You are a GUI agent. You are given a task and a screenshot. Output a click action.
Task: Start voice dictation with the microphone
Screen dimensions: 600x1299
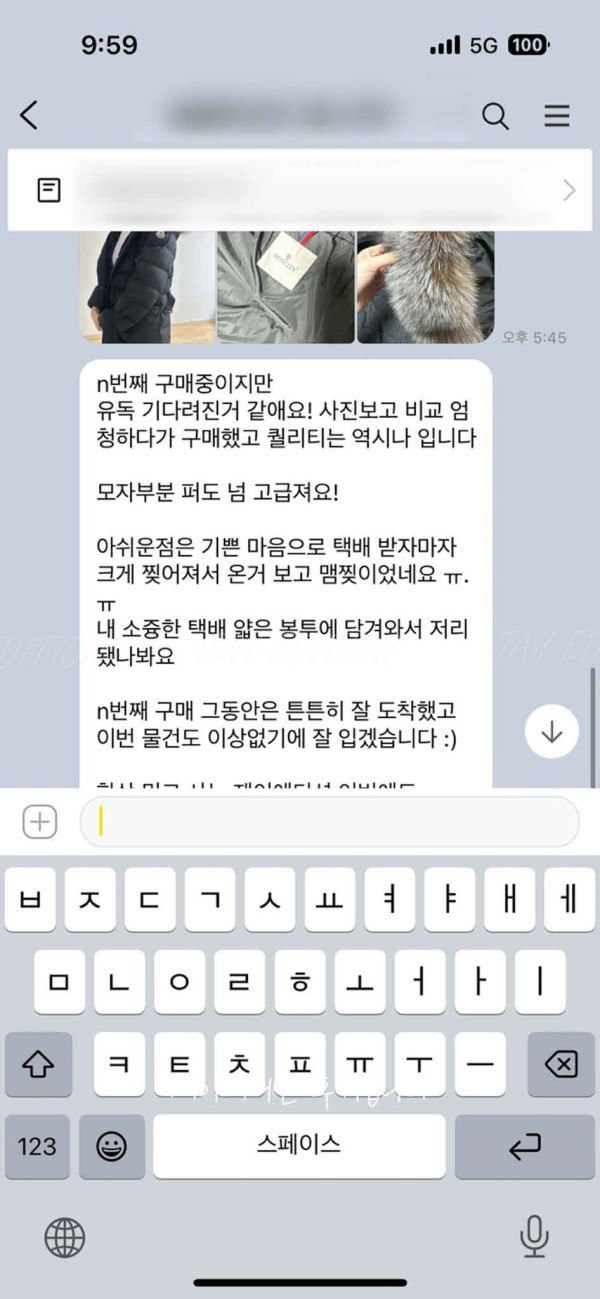[x=534, y=1237]
